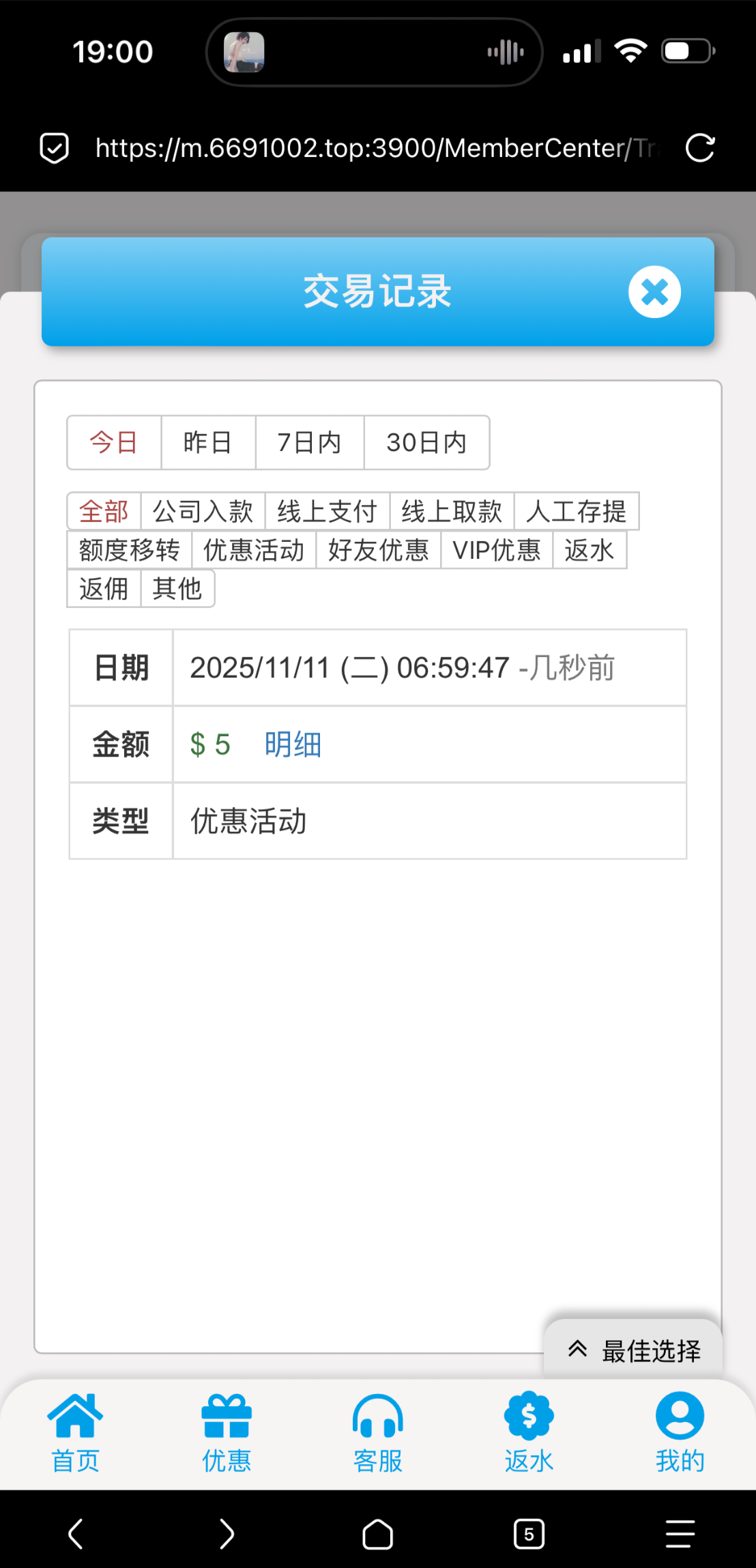Expand the 最佳选择 panel

click(x=633, y=1351)
